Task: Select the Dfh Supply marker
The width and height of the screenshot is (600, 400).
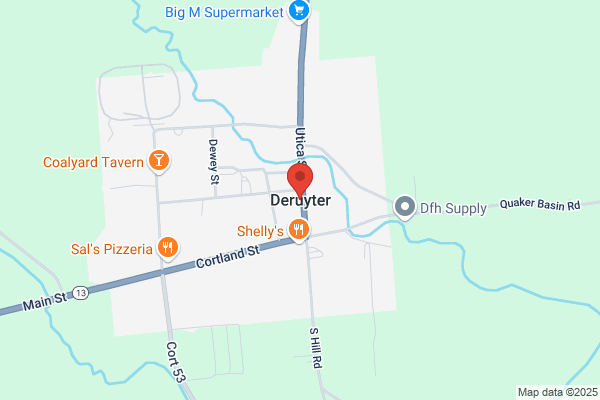Action: [404, 208]
